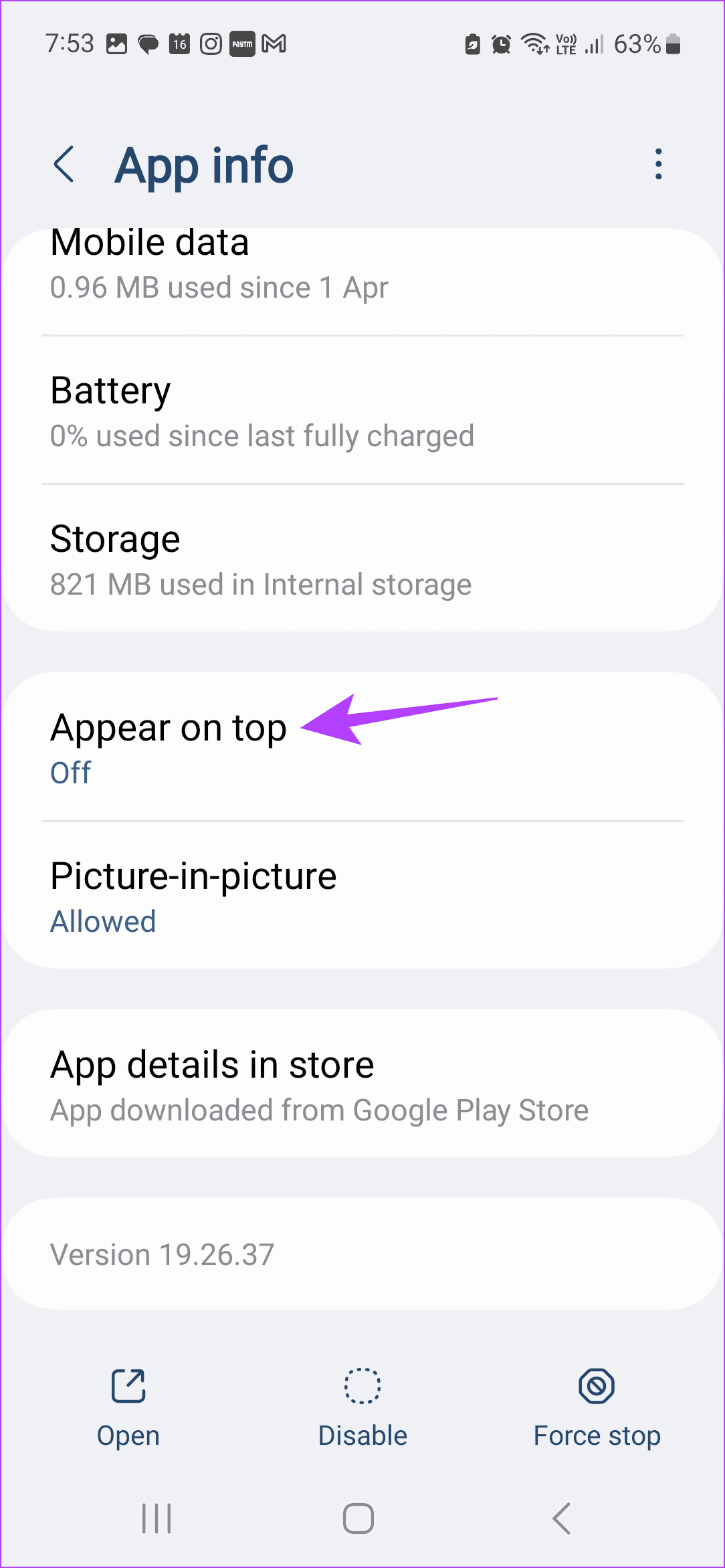The image size is (725, 1568).
Task: Tap the Home button in navigation bar
Action: tap(358, 1518)
